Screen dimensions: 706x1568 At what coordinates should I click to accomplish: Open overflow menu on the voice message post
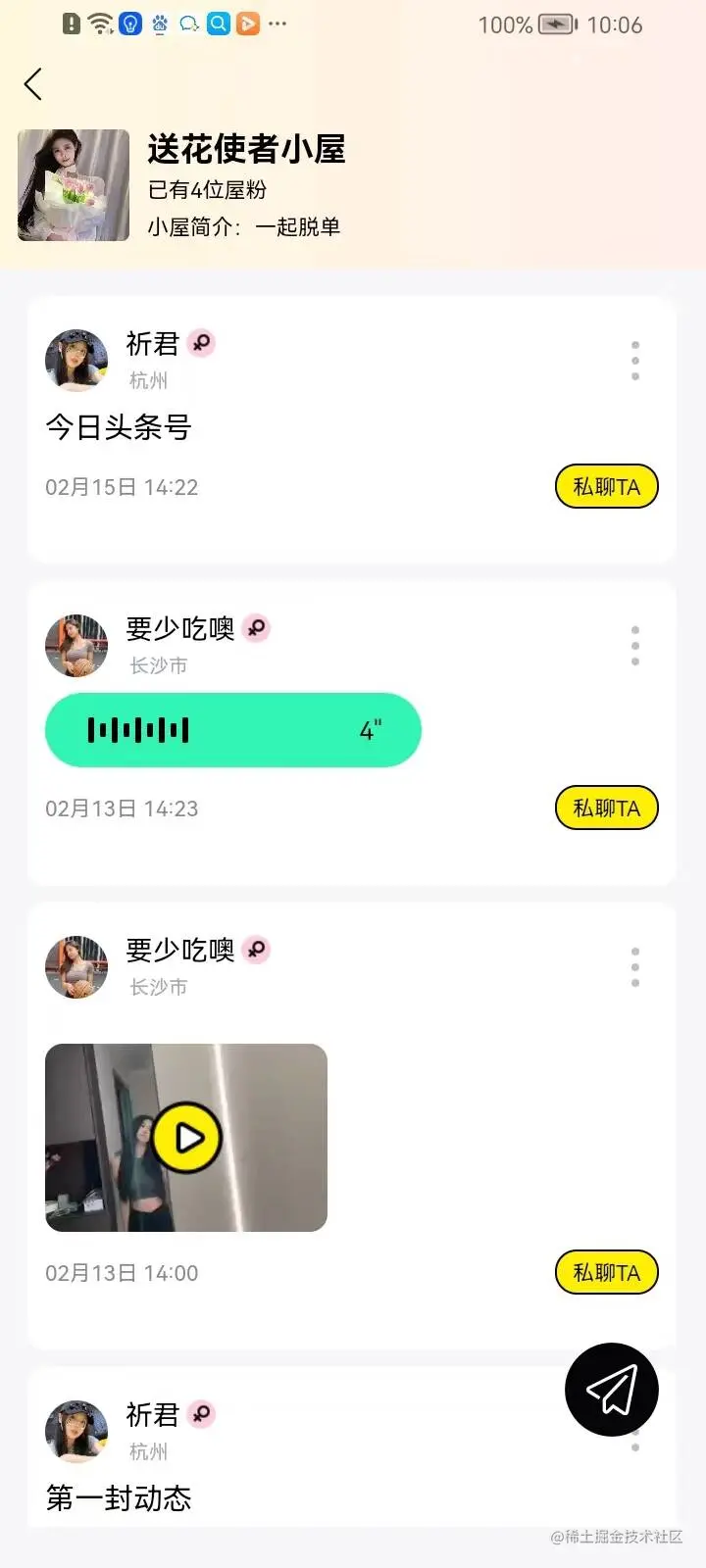[x=635, y=646]
